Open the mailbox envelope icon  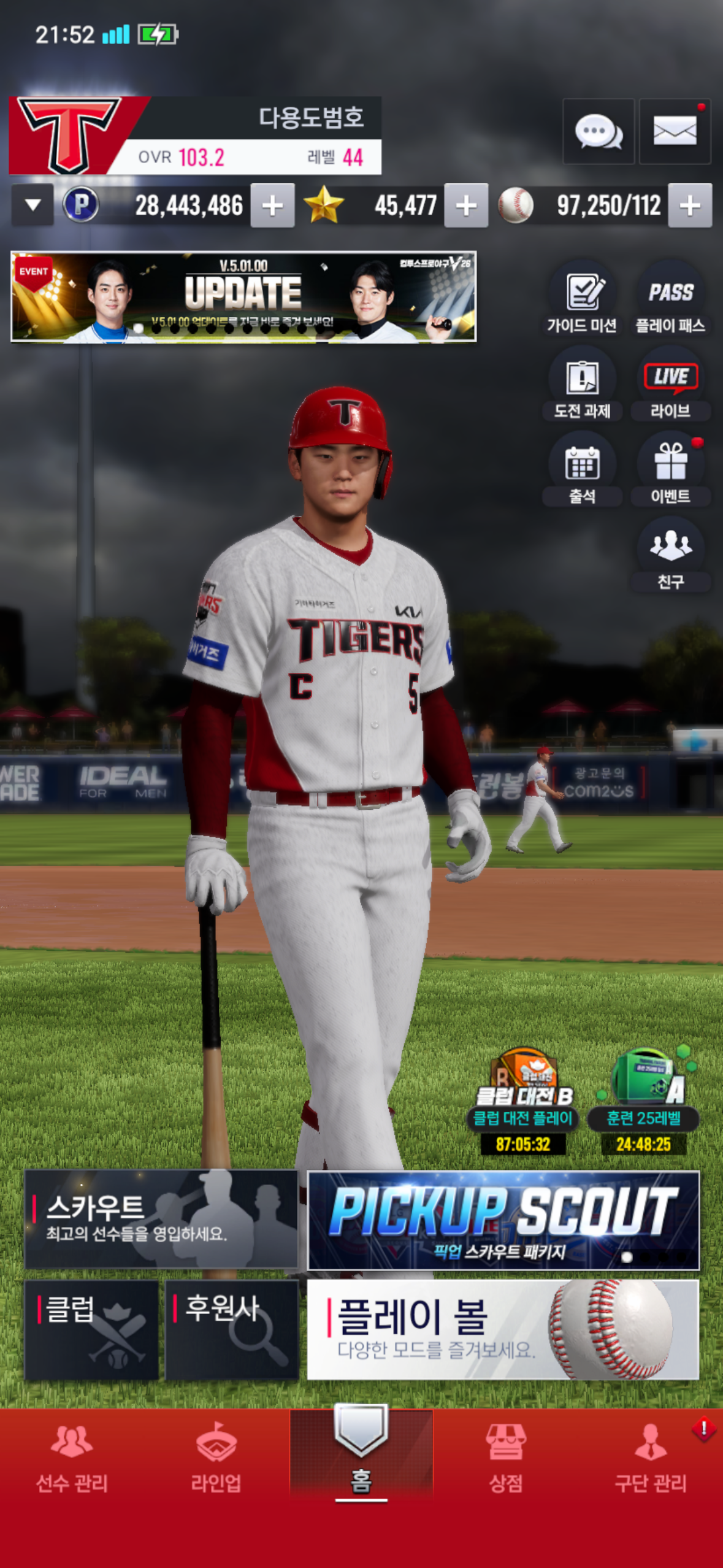click(675, 131)
